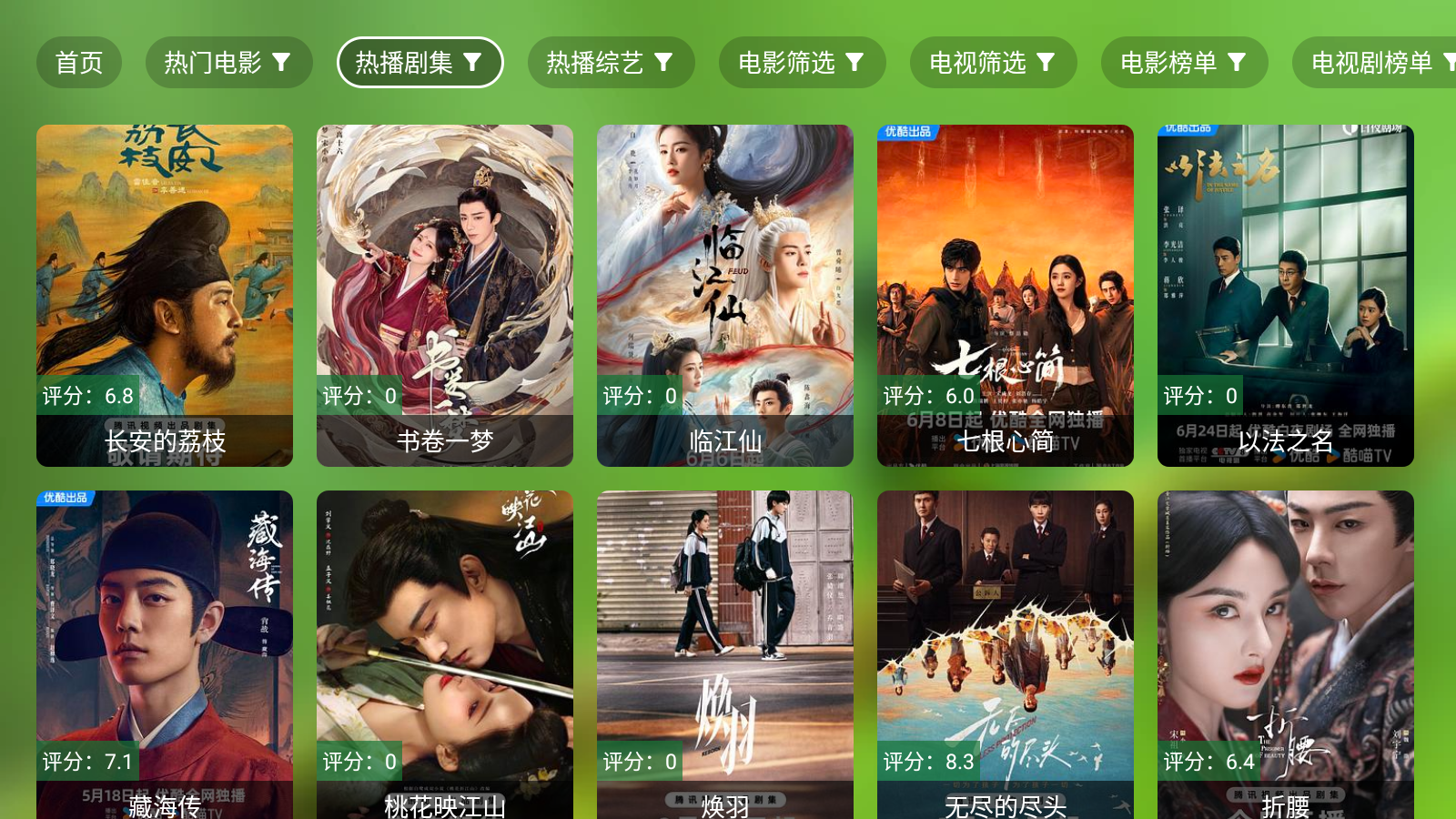Open the 桃花映江山 show card
This screenshot has width=1456, height=819.
[x=445, y=653]
